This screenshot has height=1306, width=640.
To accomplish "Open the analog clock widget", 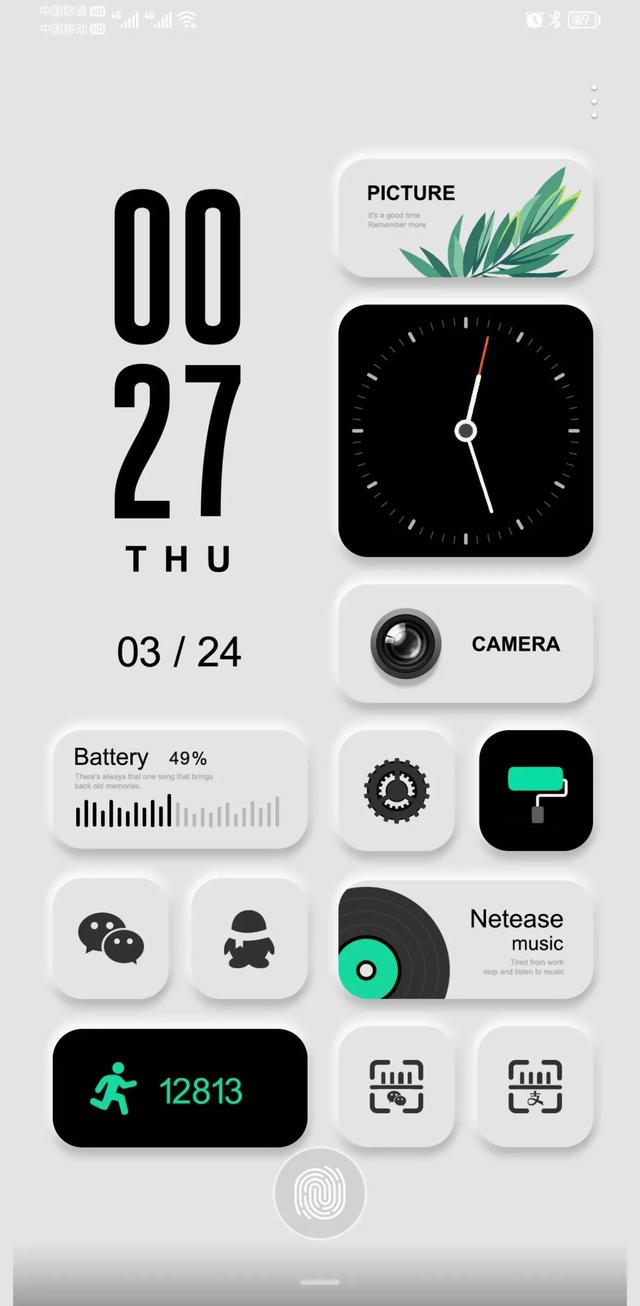I will (x=465, y=430).
